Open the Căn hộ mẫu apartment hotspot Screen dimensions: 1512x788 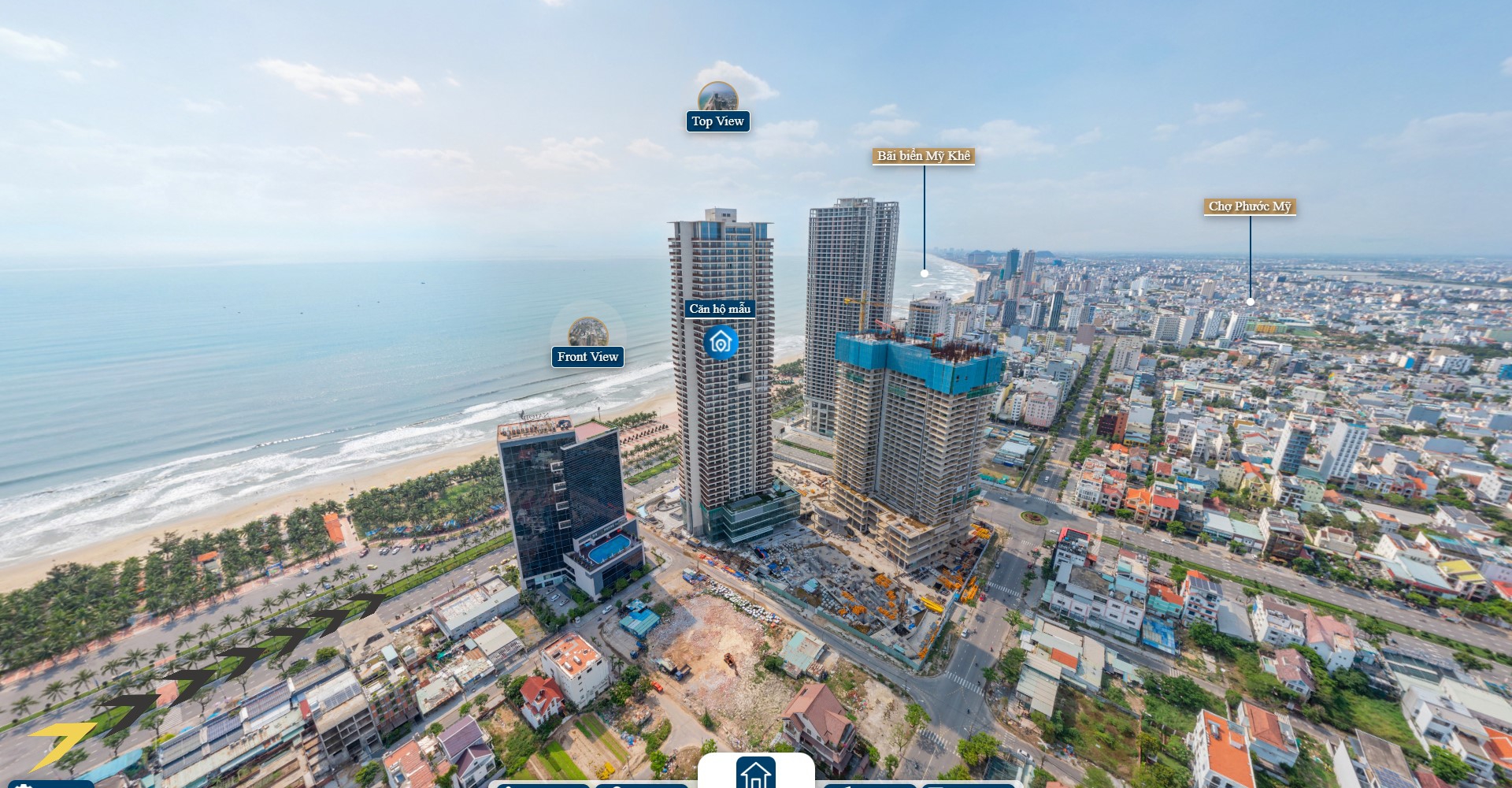pyautogui.click(x=720, y=343)
